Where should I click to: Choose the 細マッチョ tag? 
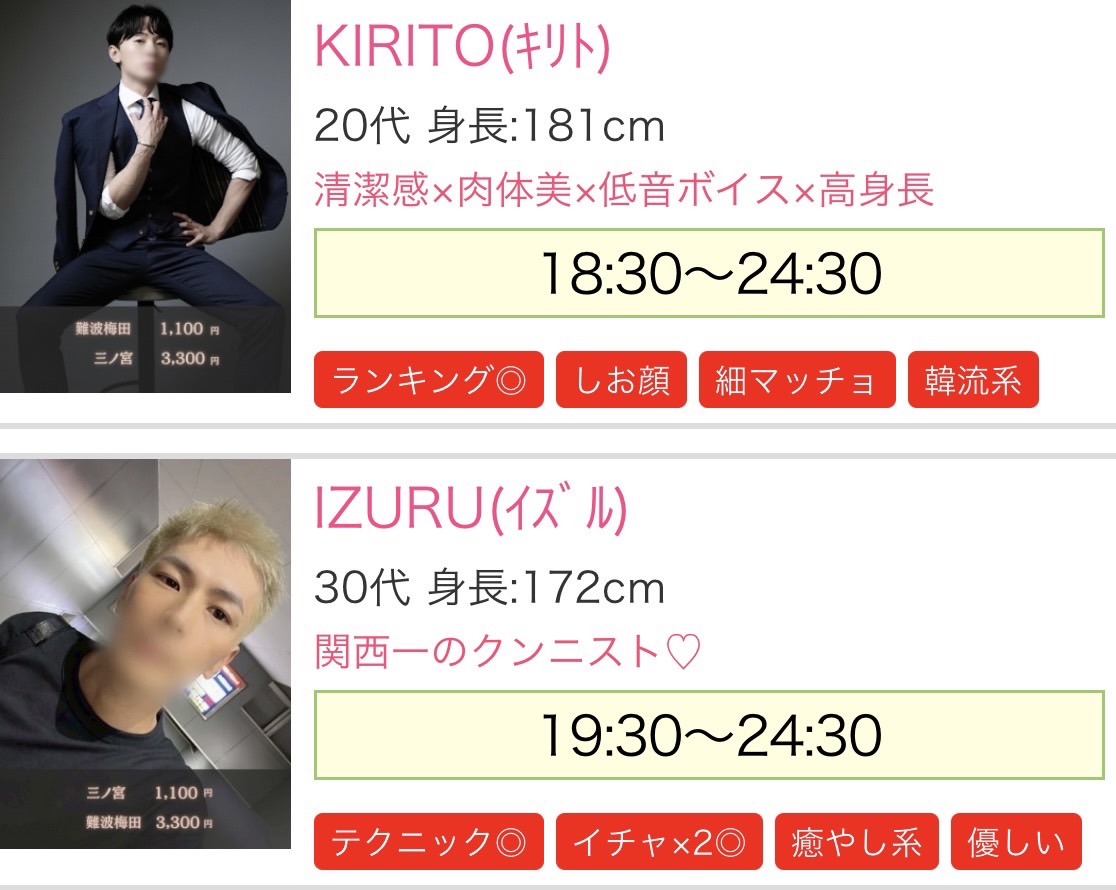(x=797, y=380)
